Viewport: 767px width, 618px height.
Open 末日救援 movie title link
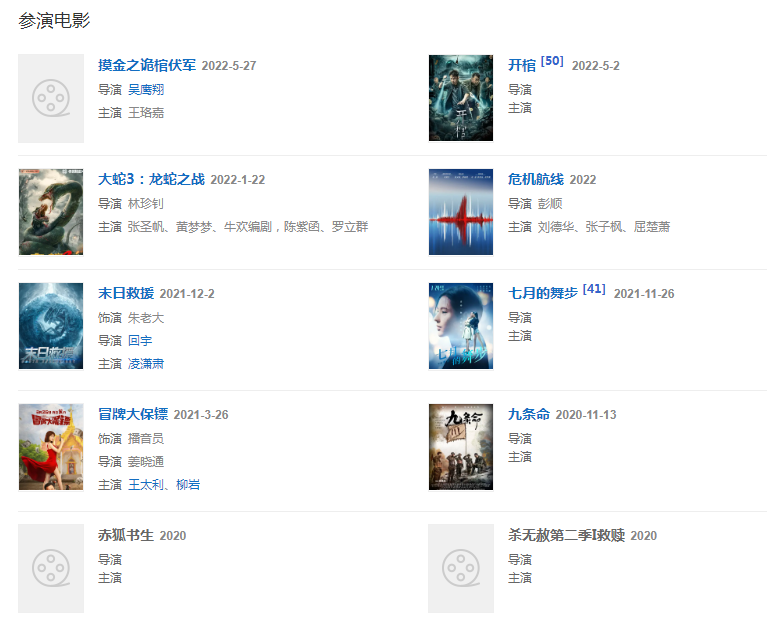coord(126,294)
